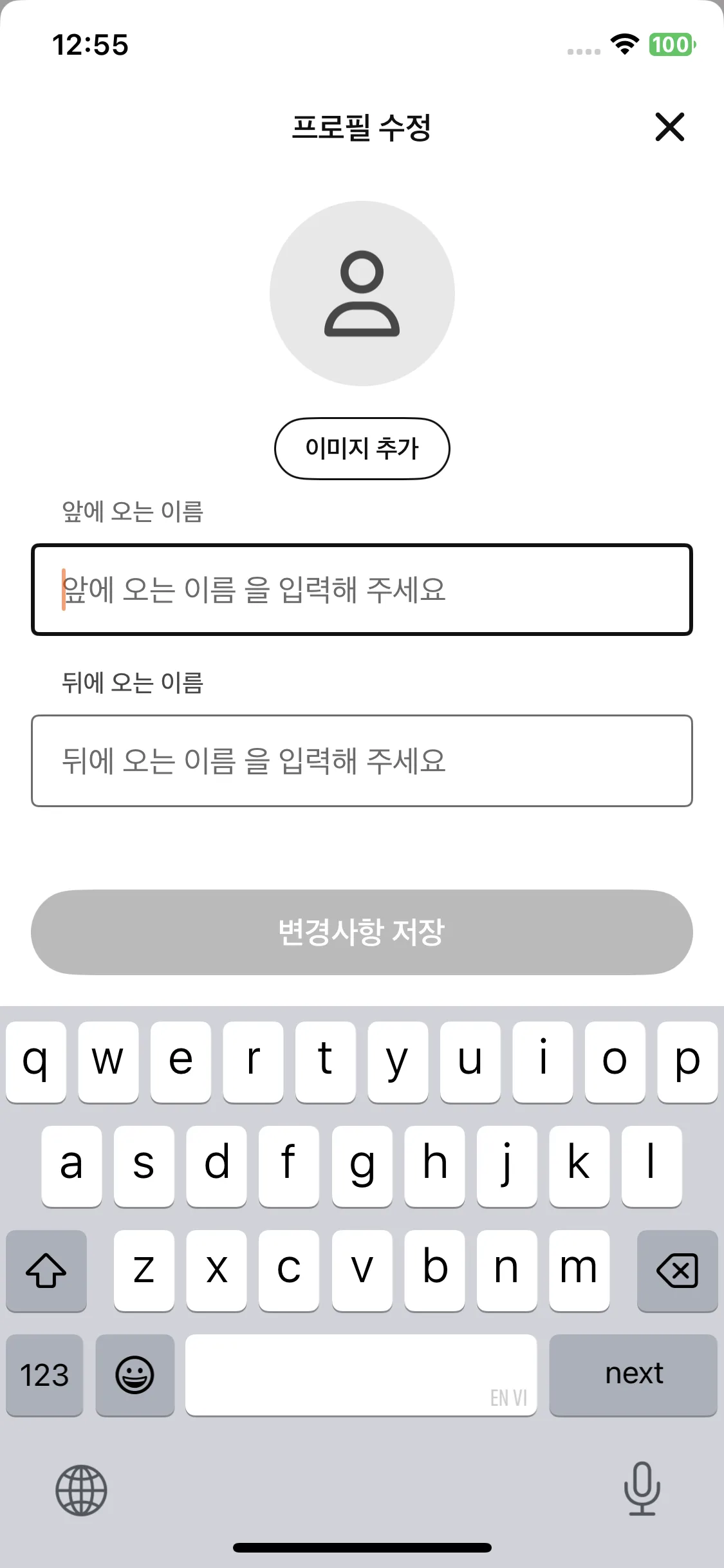
Task: Switch keyboard language with globe icon
Action: (x=81, y=1489)
